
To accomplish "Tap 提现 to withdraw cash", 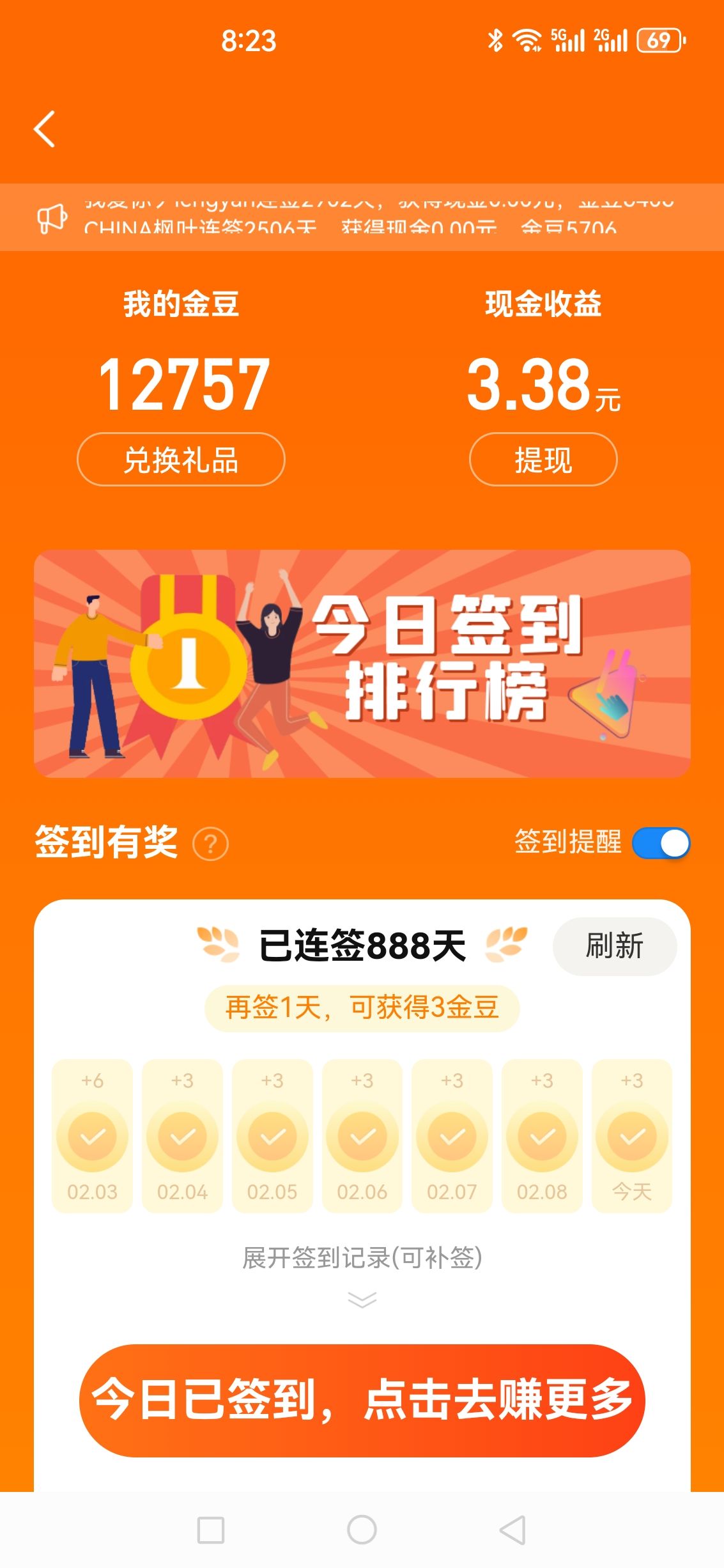I will coord(543,460).
